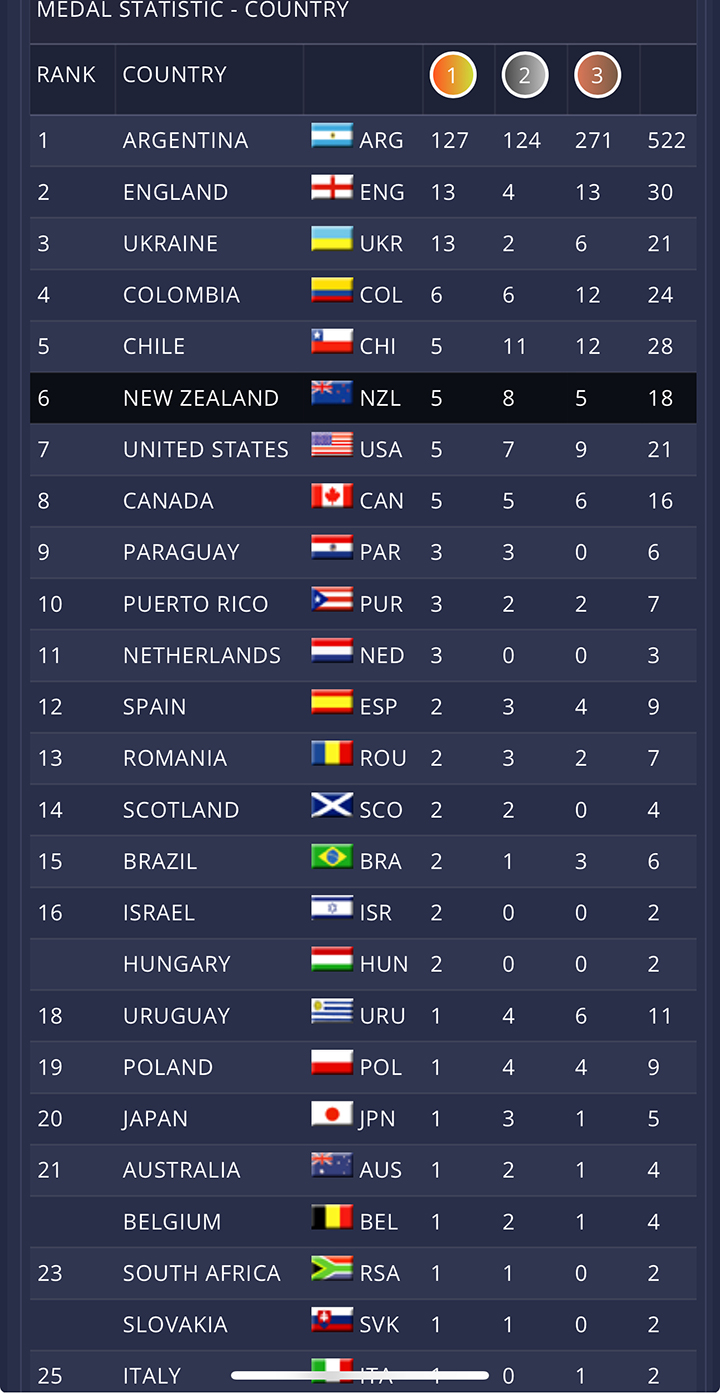Select the Canada row
Screen dimensions: 720x1393
point(363,501)
